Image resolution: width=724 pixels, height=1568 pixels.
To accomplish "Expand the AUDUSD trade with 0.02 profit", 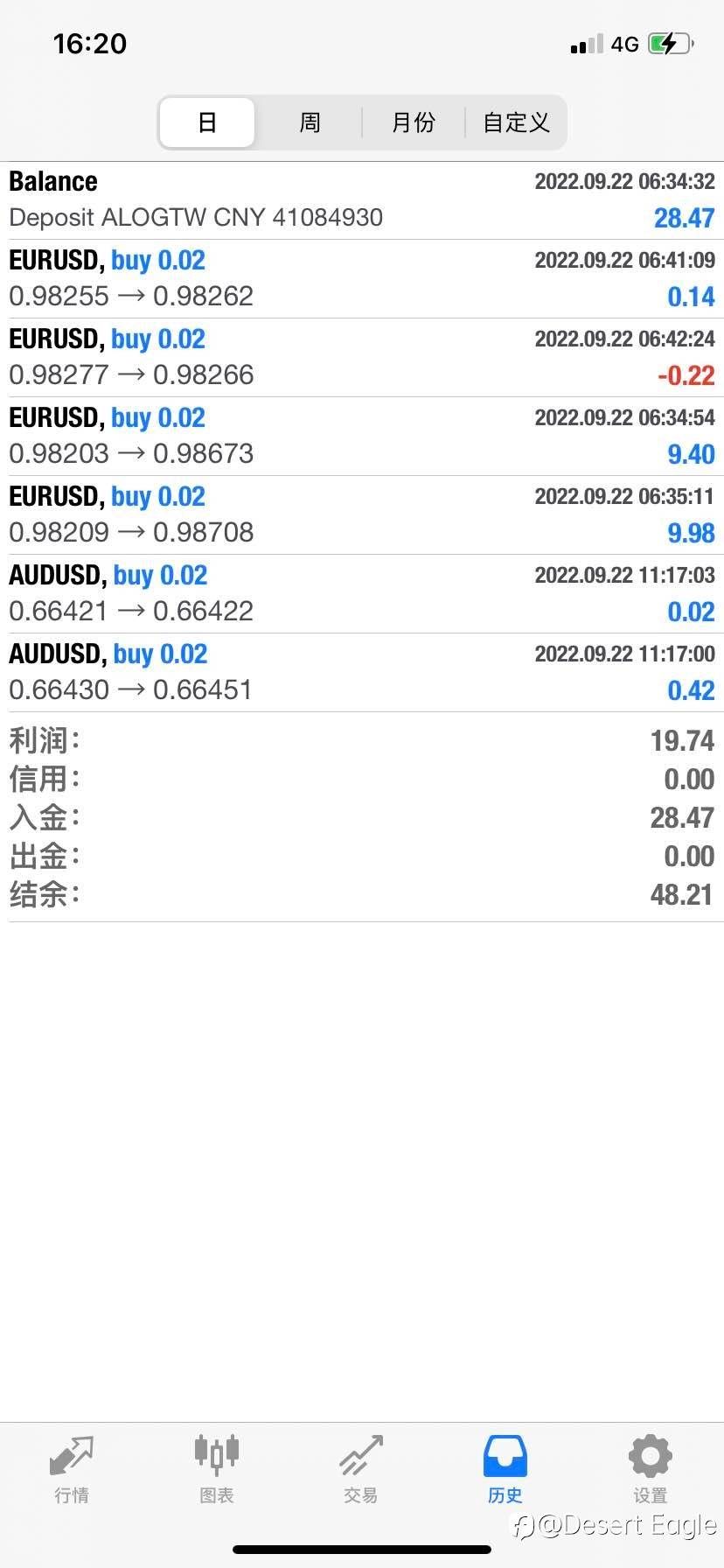I will [362, 594].
